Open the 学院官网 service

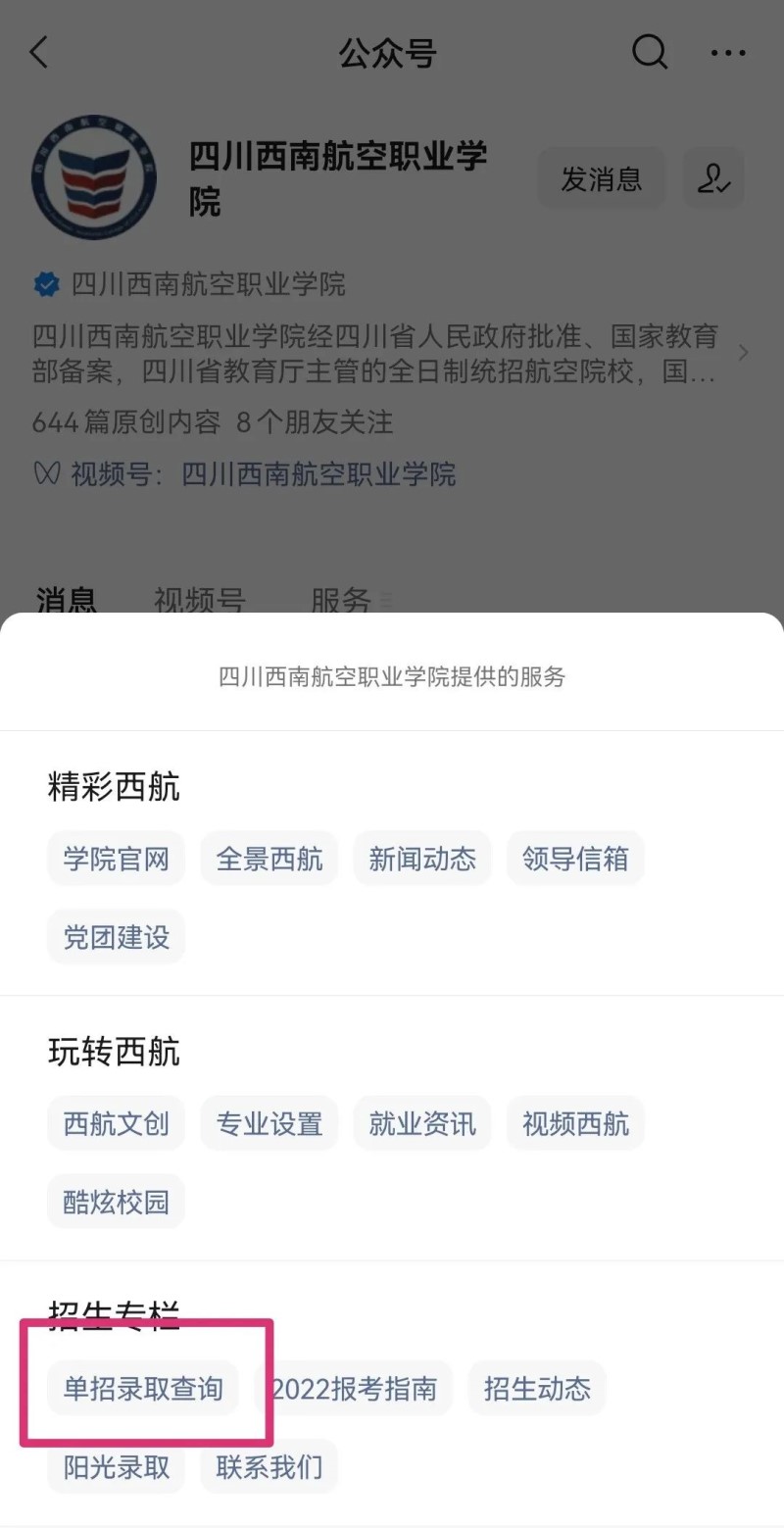[116, 859]
